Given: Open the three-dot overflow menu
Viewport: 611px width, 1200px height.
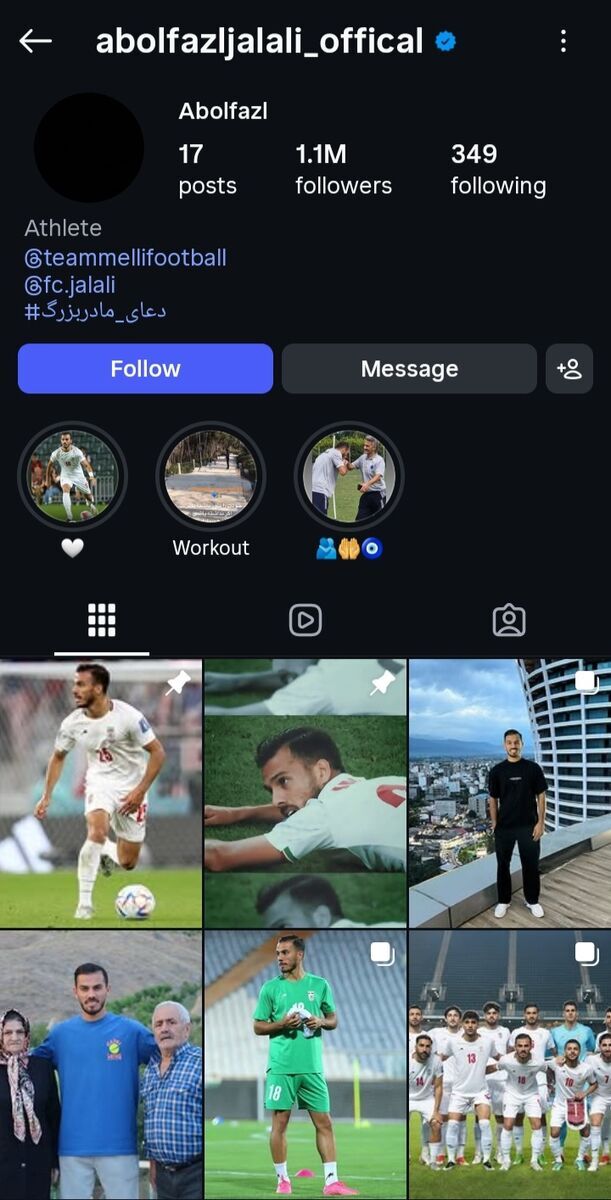Looking at the screenshot, I should tap(563, 41).
